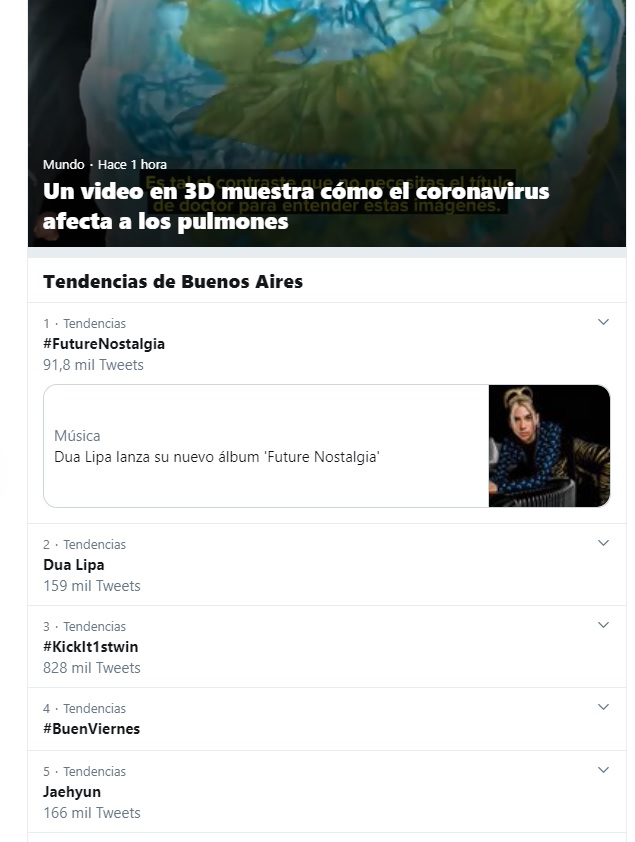Screen dimensions: 635x842
Task: Open the #FutureNostalgia trend
Action: 104,344
